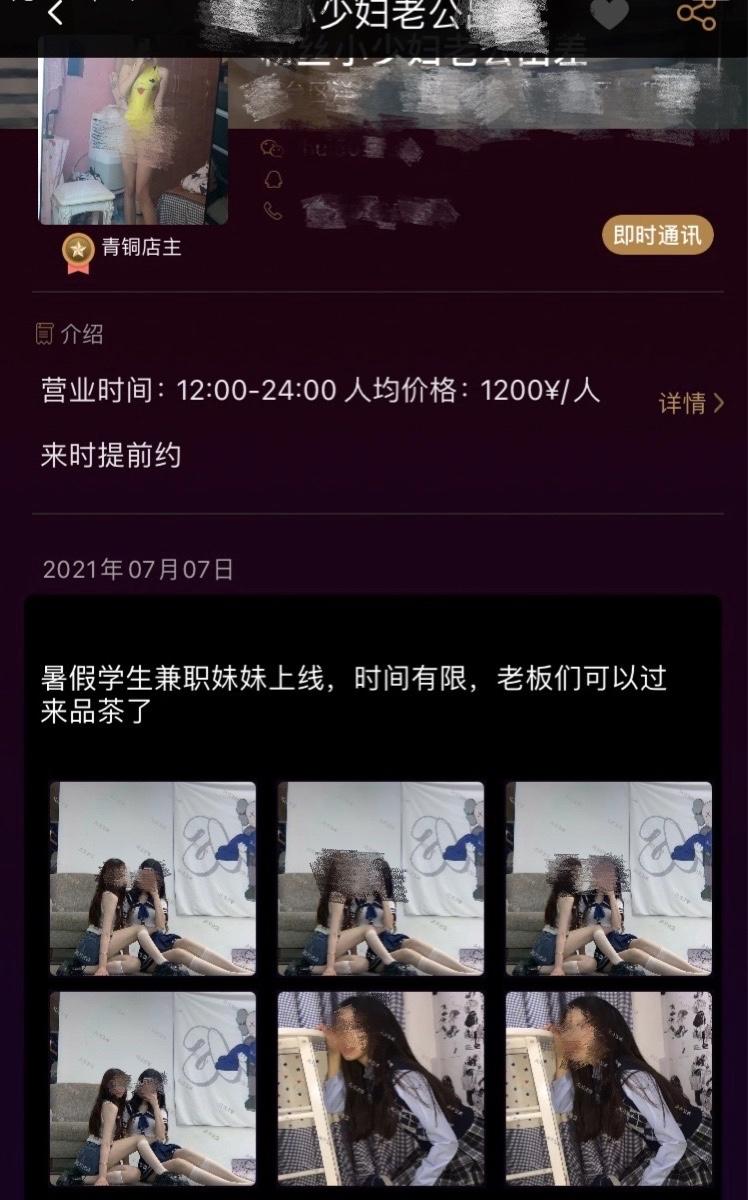Open the second photo in the top row
748x1200 pixels.
pos(380,878)
